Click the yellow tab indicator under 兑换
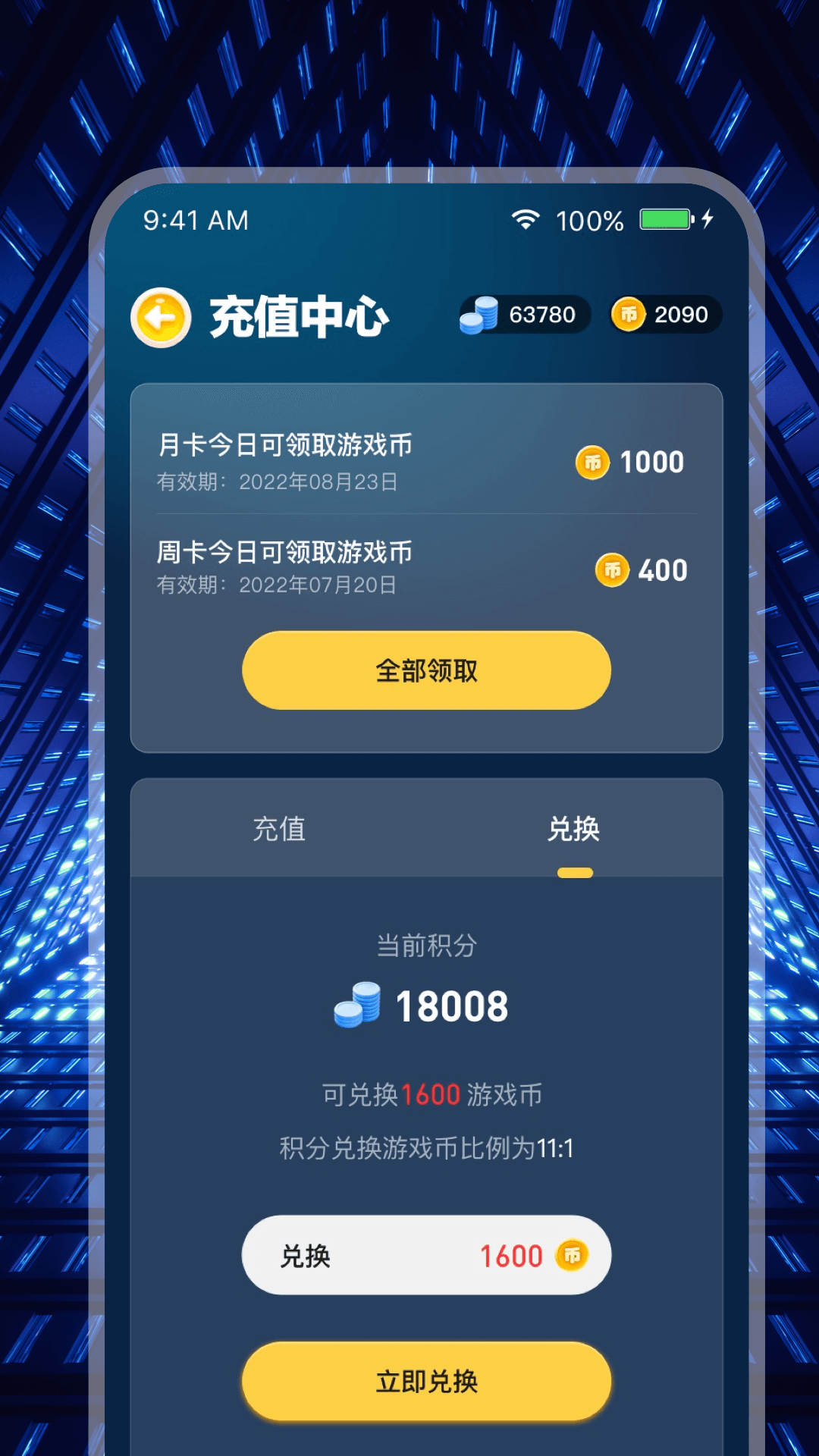The width and height of the screenshot is (819, 1456). pyautogui.click(x=575, y=874)
